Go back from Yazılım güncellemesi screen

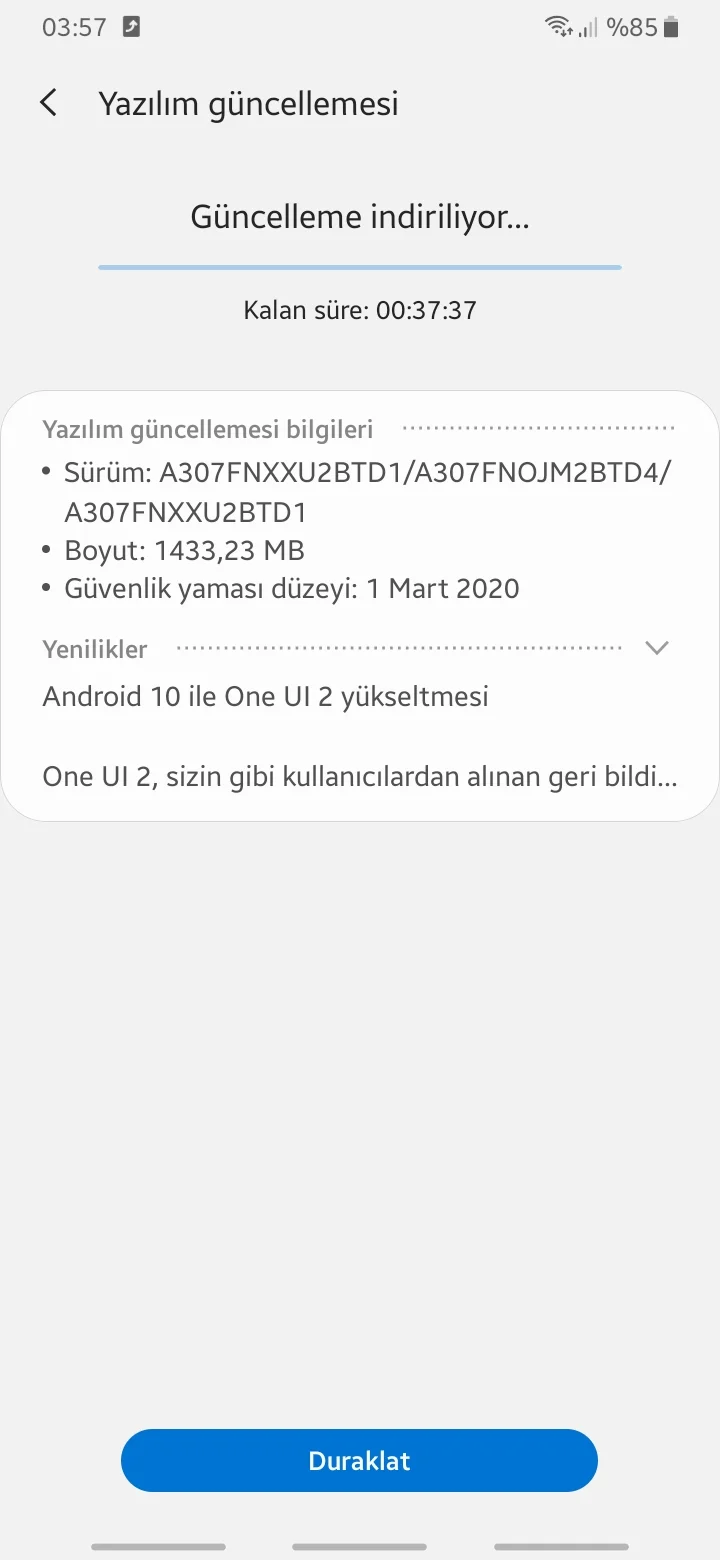click(48, 103)
